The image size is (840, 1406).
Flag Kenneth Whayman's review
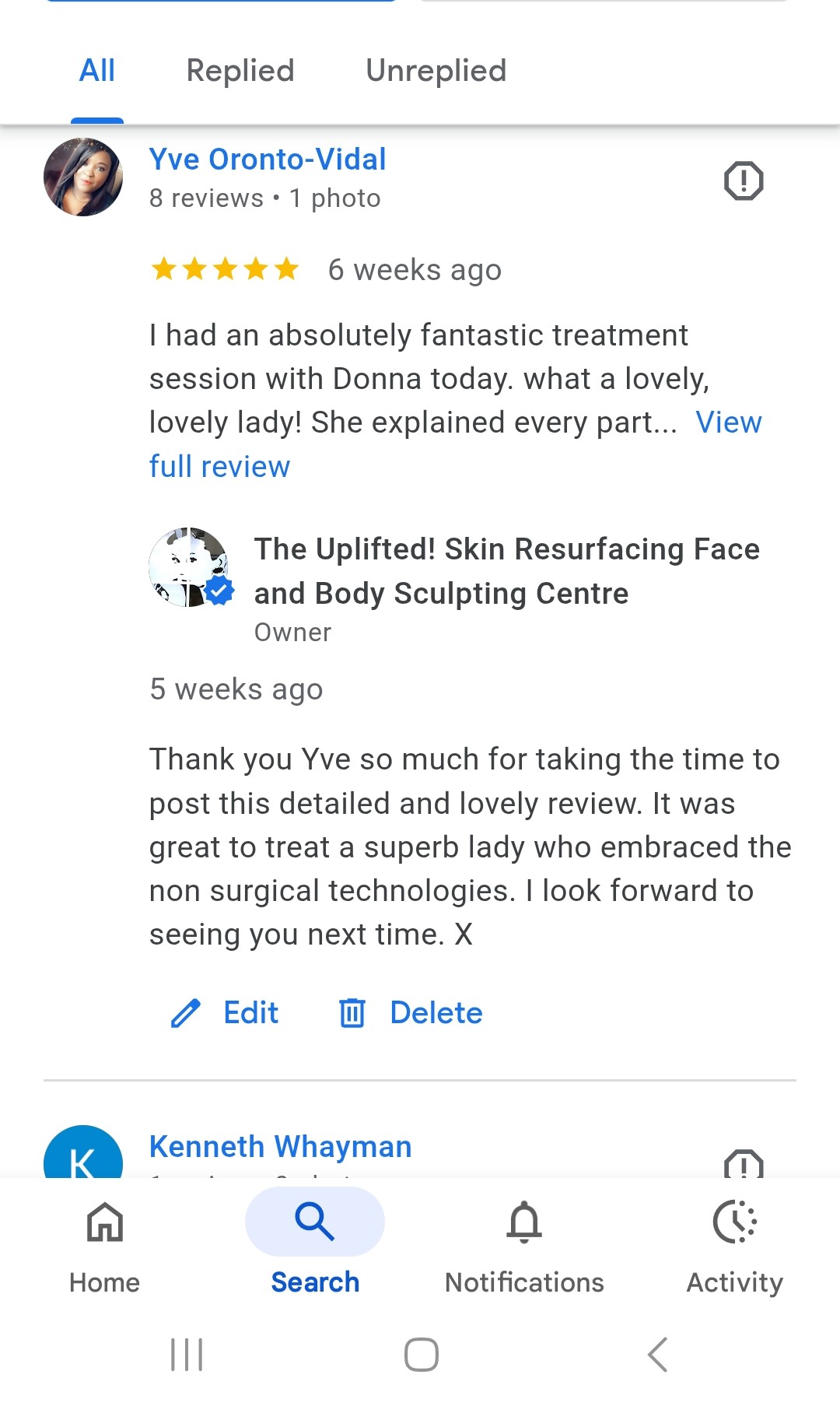pyautogui.click(x=744, y=1164)
